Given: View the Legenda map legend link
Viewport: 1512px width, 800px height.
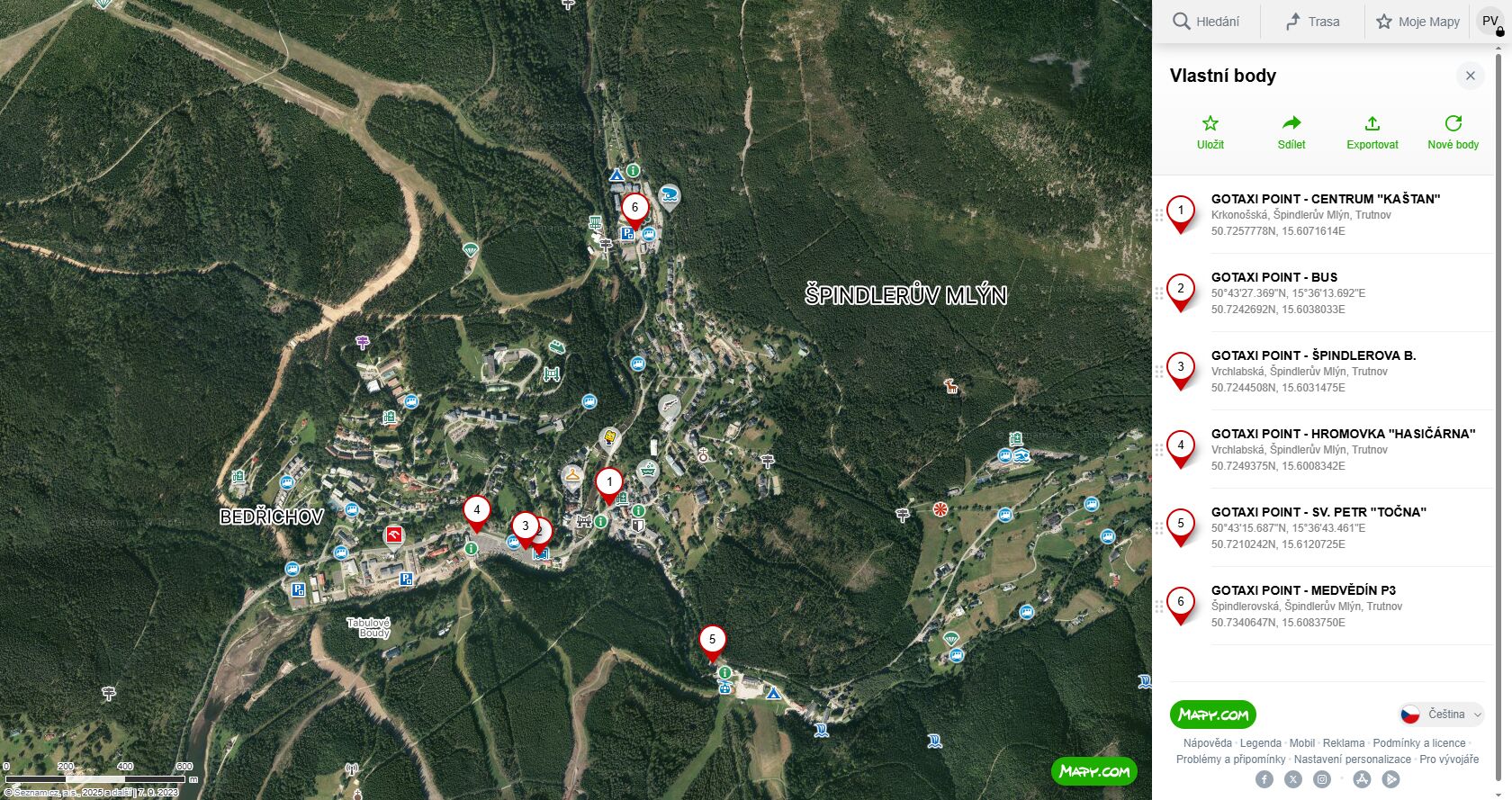Looking at the screenshot, I should coord(1260,743).
